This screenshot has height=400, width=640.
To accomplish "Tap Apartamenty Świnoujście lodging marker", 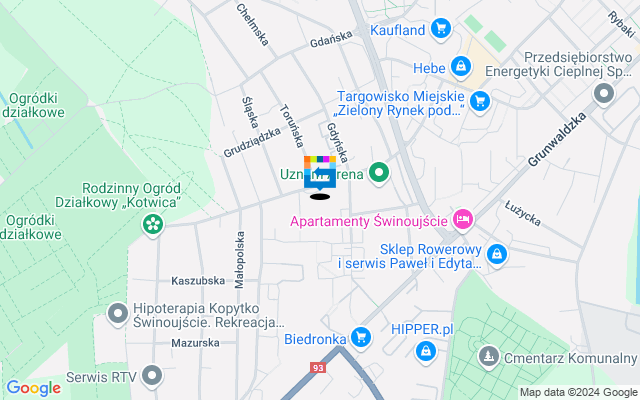I will 461,219.
